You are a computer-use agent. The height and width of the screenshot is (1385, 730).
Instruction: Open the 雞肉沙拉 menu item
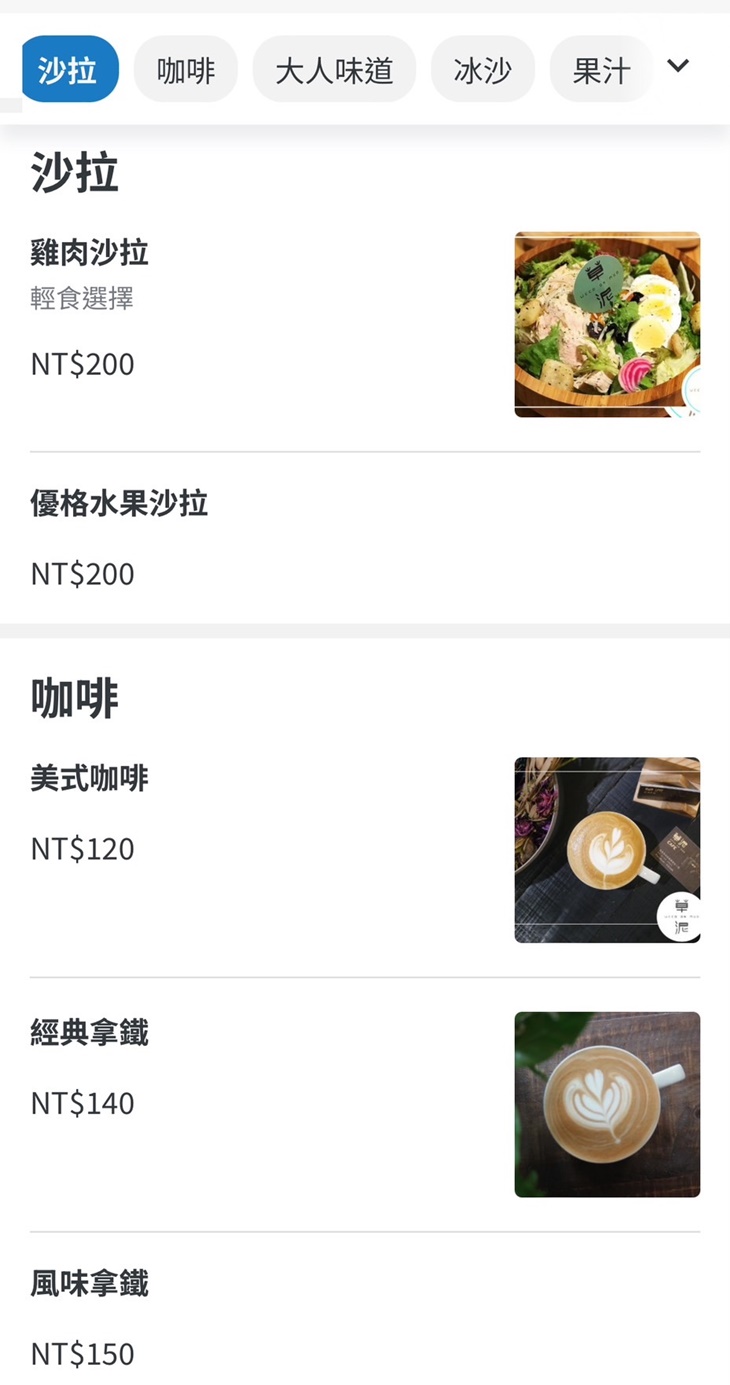coord(89,253)
